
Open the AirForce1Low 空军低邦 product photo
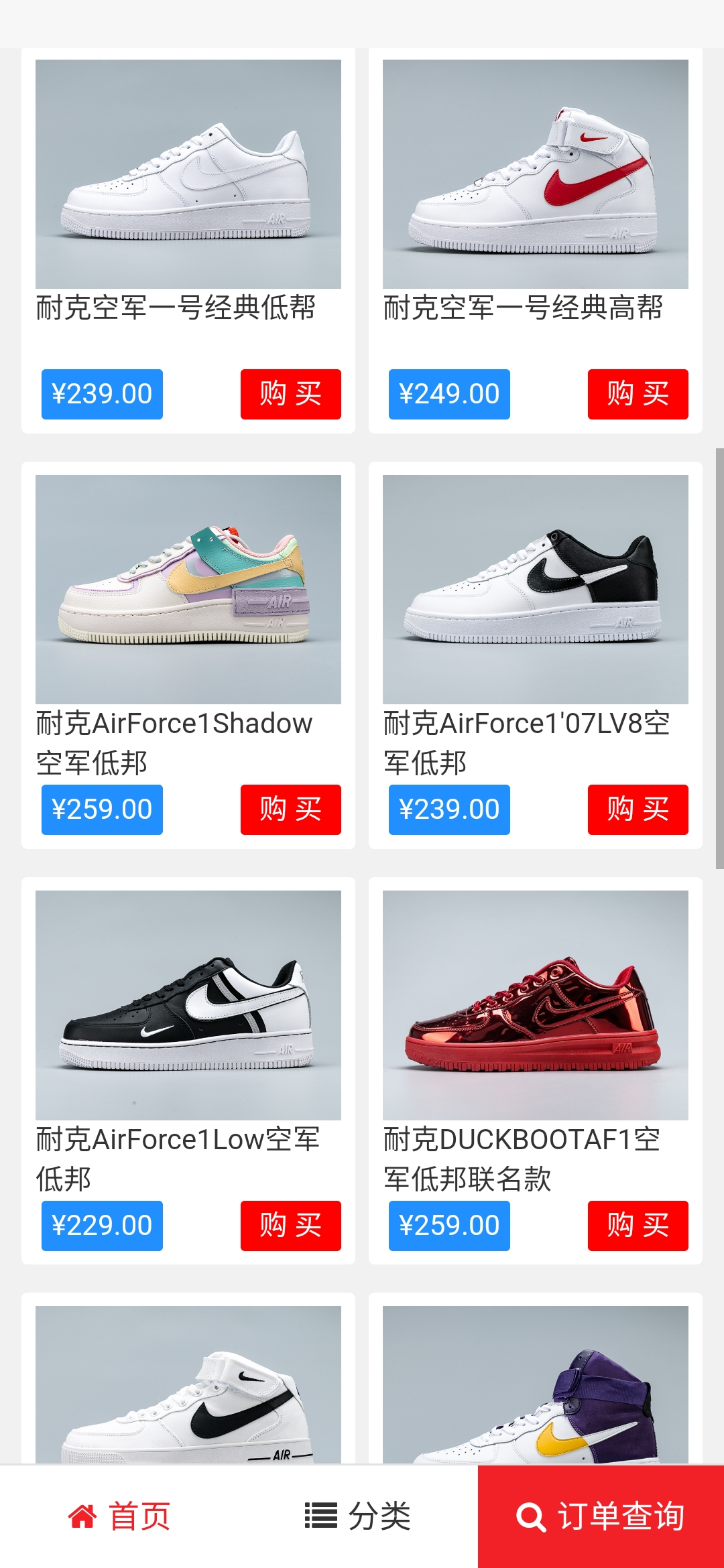(188, 1005)
